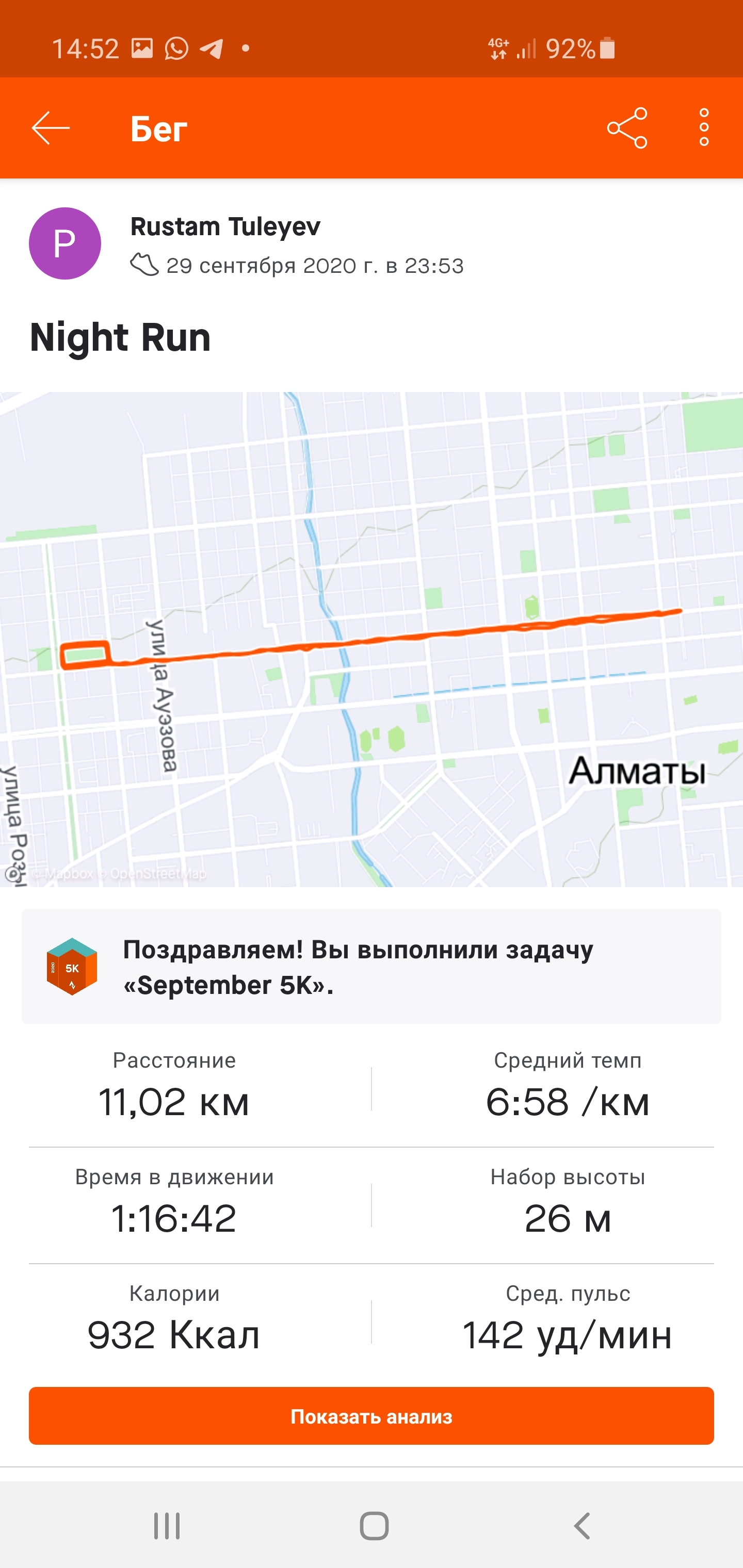Open the run route map
The height and width of the screenshot is (1568, 743).
(372, 639)
